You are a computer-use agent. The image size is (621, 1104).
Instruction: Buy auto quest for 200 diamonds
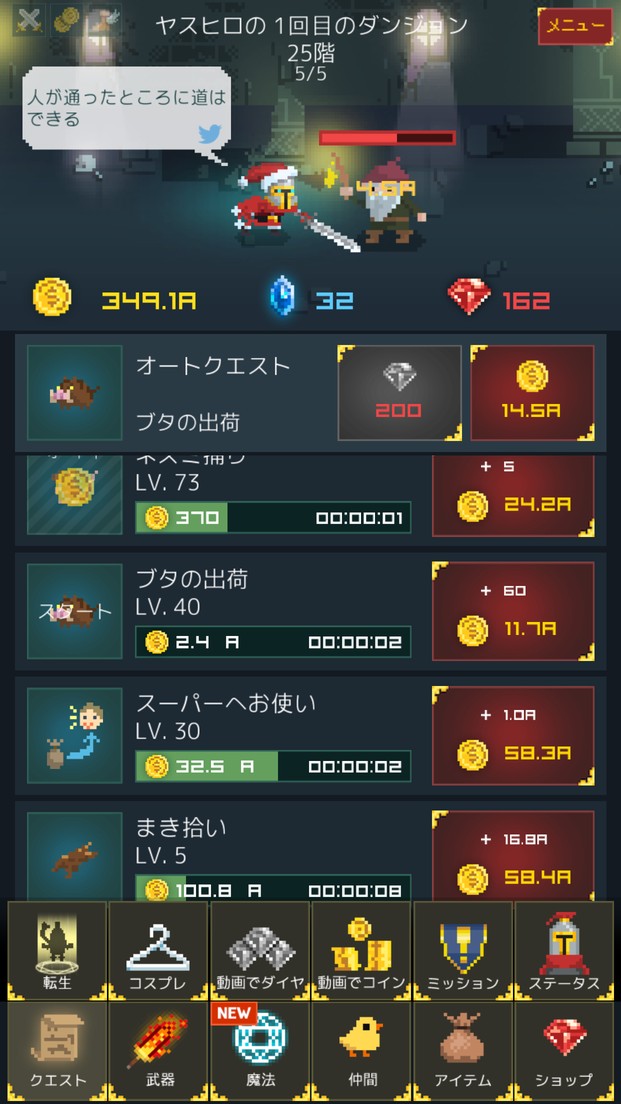coord(399,392)
